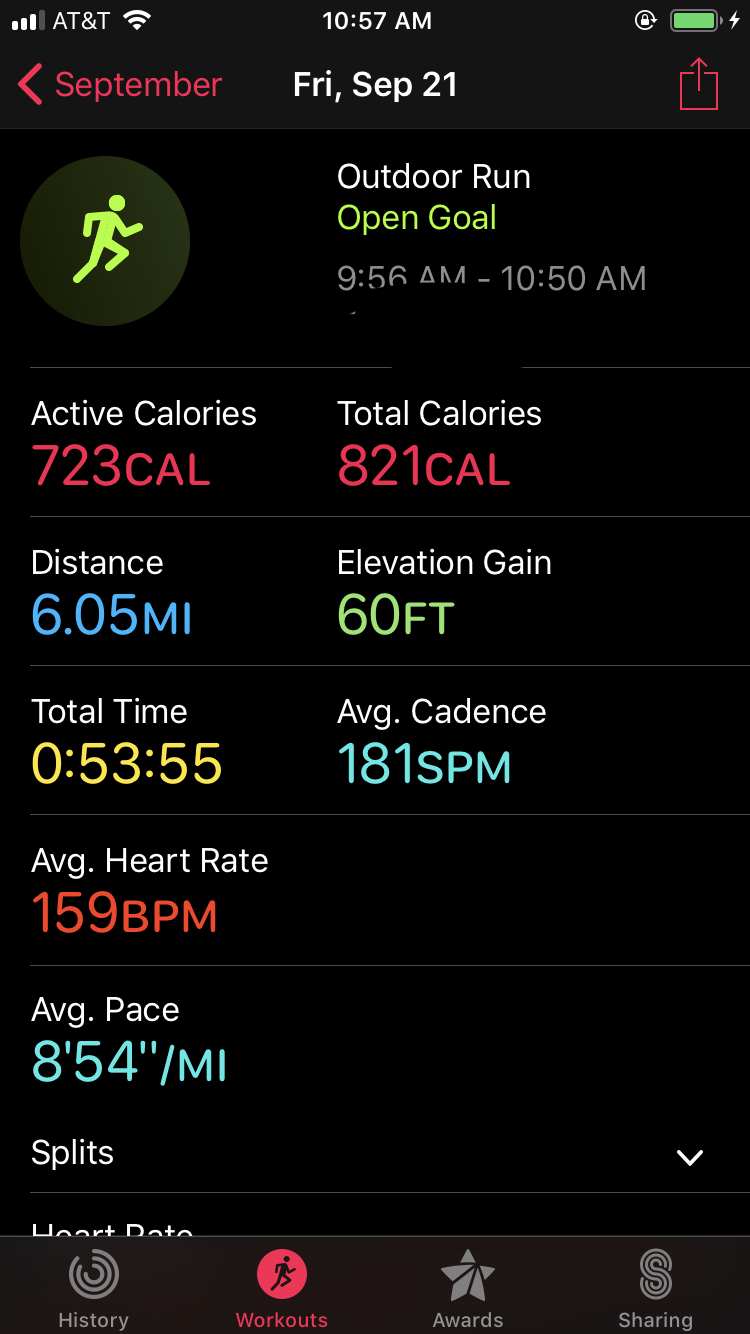Expand the Splits section
The width and height of the screenshot is (750, 1334).
(x=689, y=1156)
